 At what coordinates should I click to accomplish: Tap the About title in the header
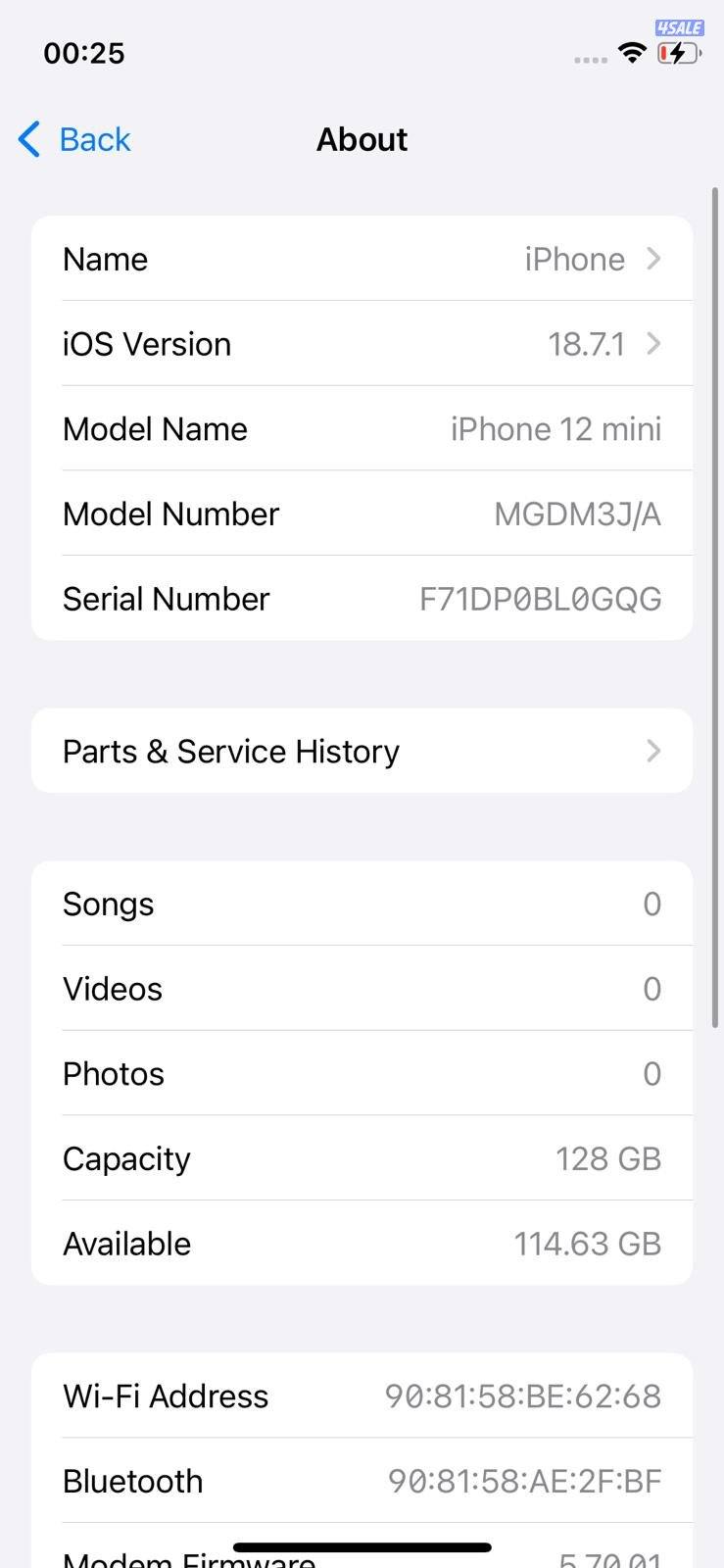[x=362, y=139]
